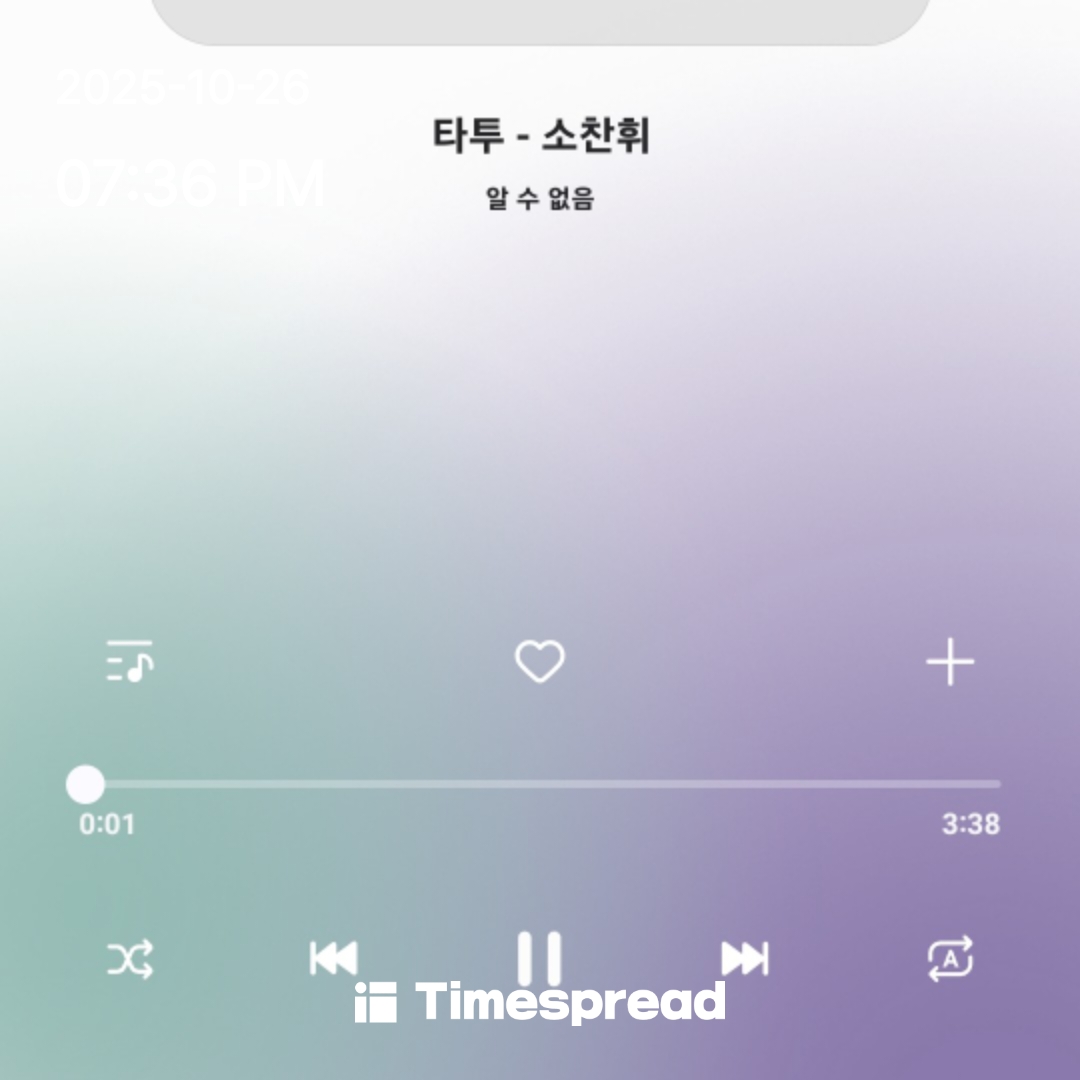Open the current playlist queue
The height and width of the screenshot is (1080, 1080).
point(130,662)
